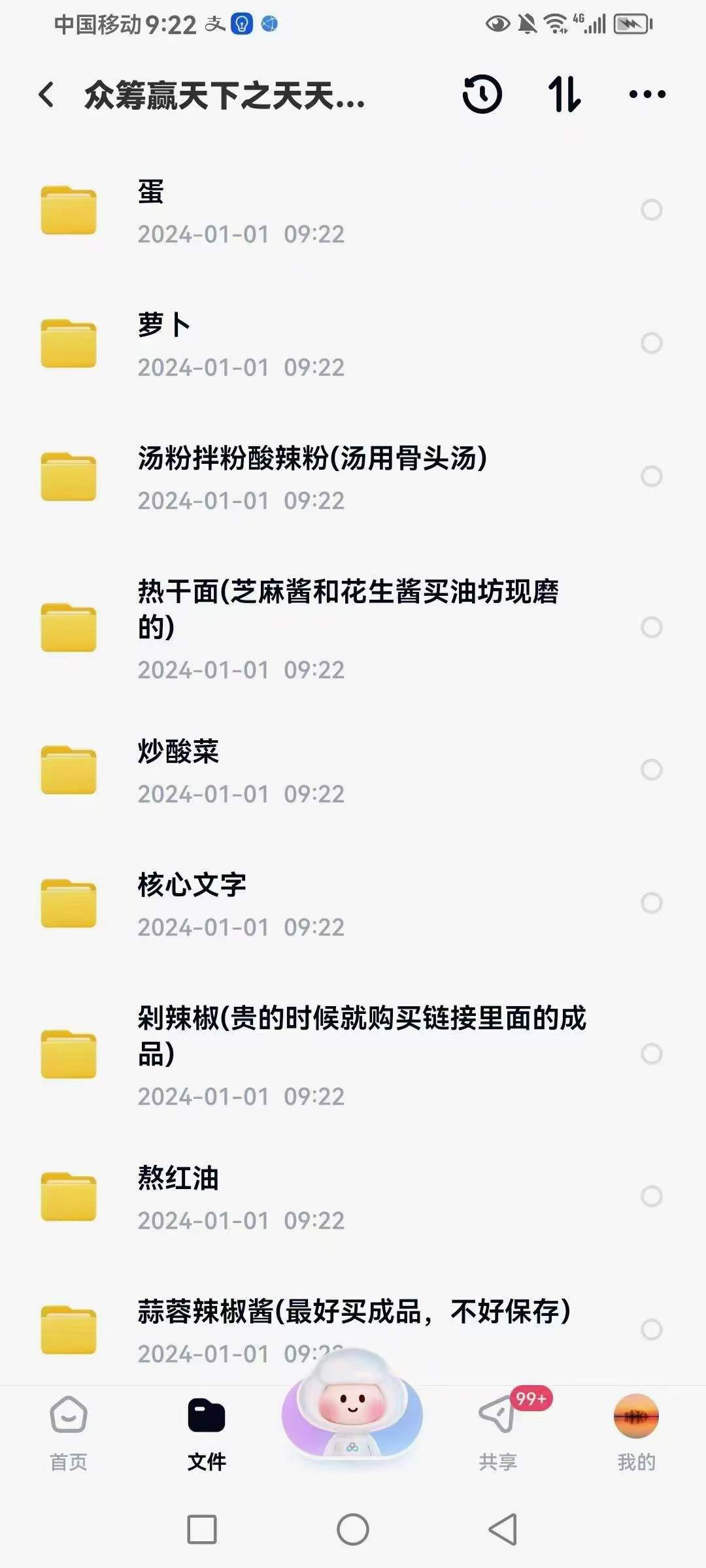Open the more options menu icon
Image resolution: width=706 pixels, height=1568 pixels.
pyautogui.click(x=646, y=95)
